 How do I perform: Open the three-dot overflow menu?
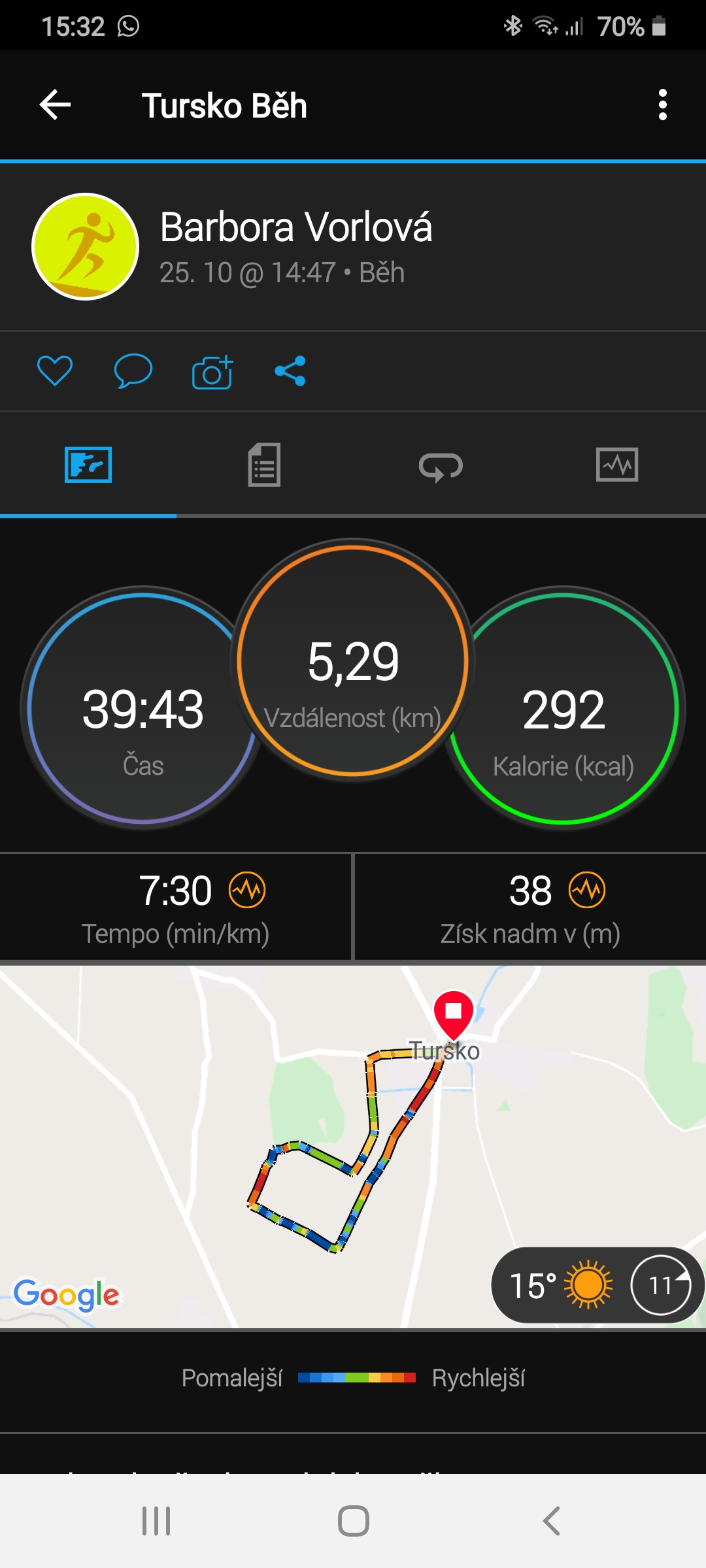(x=662, y=105)
